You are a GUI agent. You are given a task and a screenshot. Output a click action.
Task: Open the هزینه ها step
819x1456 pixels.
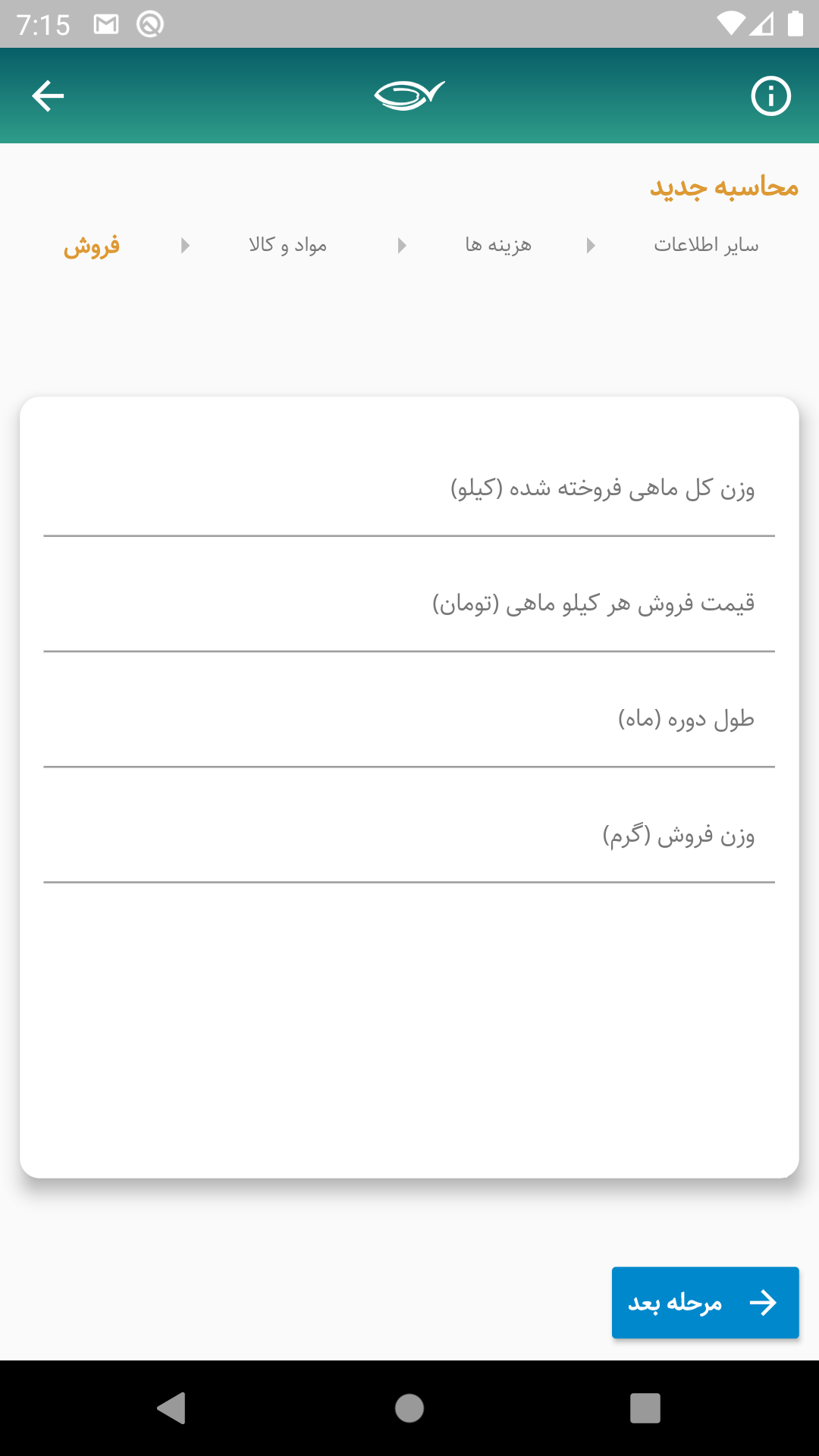click(x=497, y=244)
